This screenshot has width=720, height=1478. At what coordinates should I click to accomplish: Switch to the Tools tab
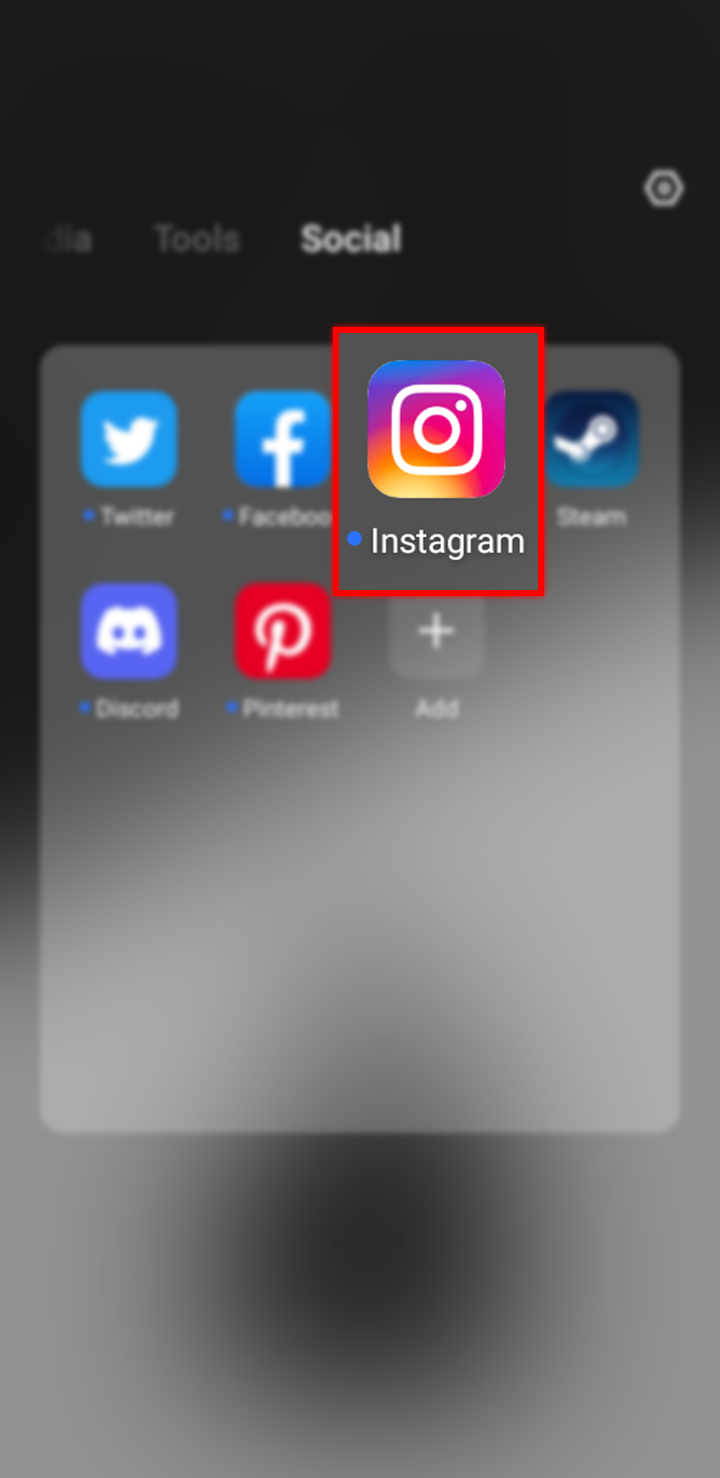(x=197, y=239)
